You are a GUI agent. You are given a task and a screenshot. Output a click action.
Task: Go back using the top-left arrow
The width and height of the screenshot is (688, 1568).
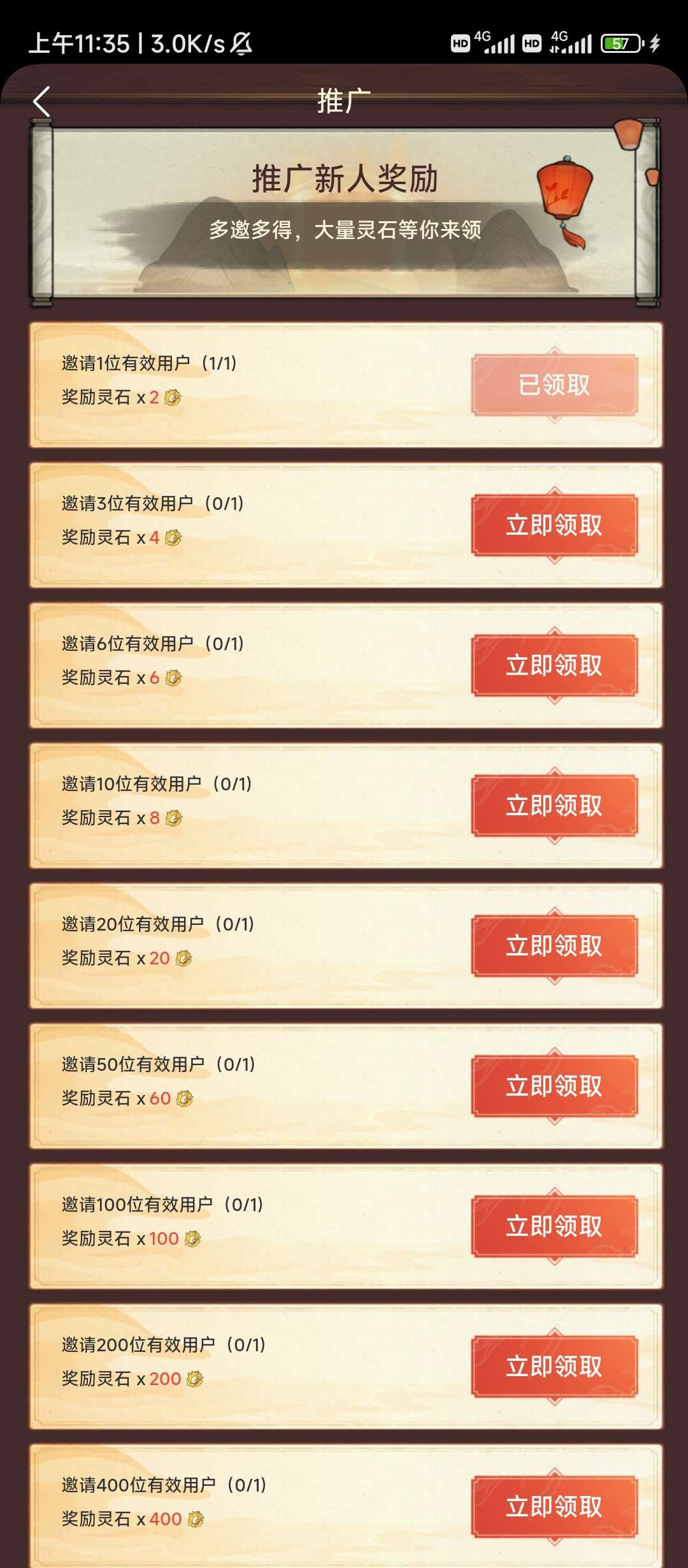pos(42,102)
